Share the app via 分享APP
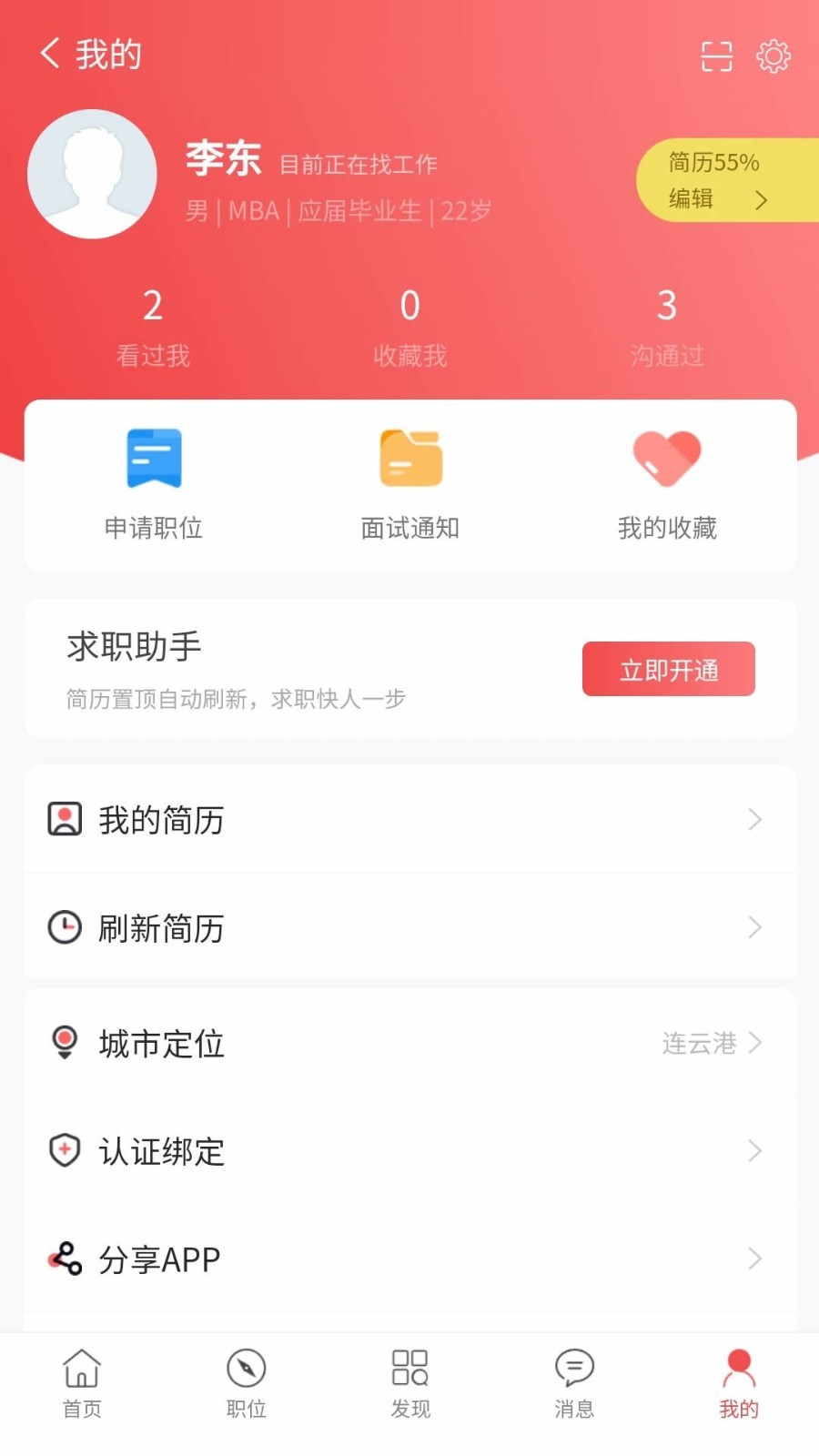The height and width of the screenshot is (1456, 819). click(409, 1259)
